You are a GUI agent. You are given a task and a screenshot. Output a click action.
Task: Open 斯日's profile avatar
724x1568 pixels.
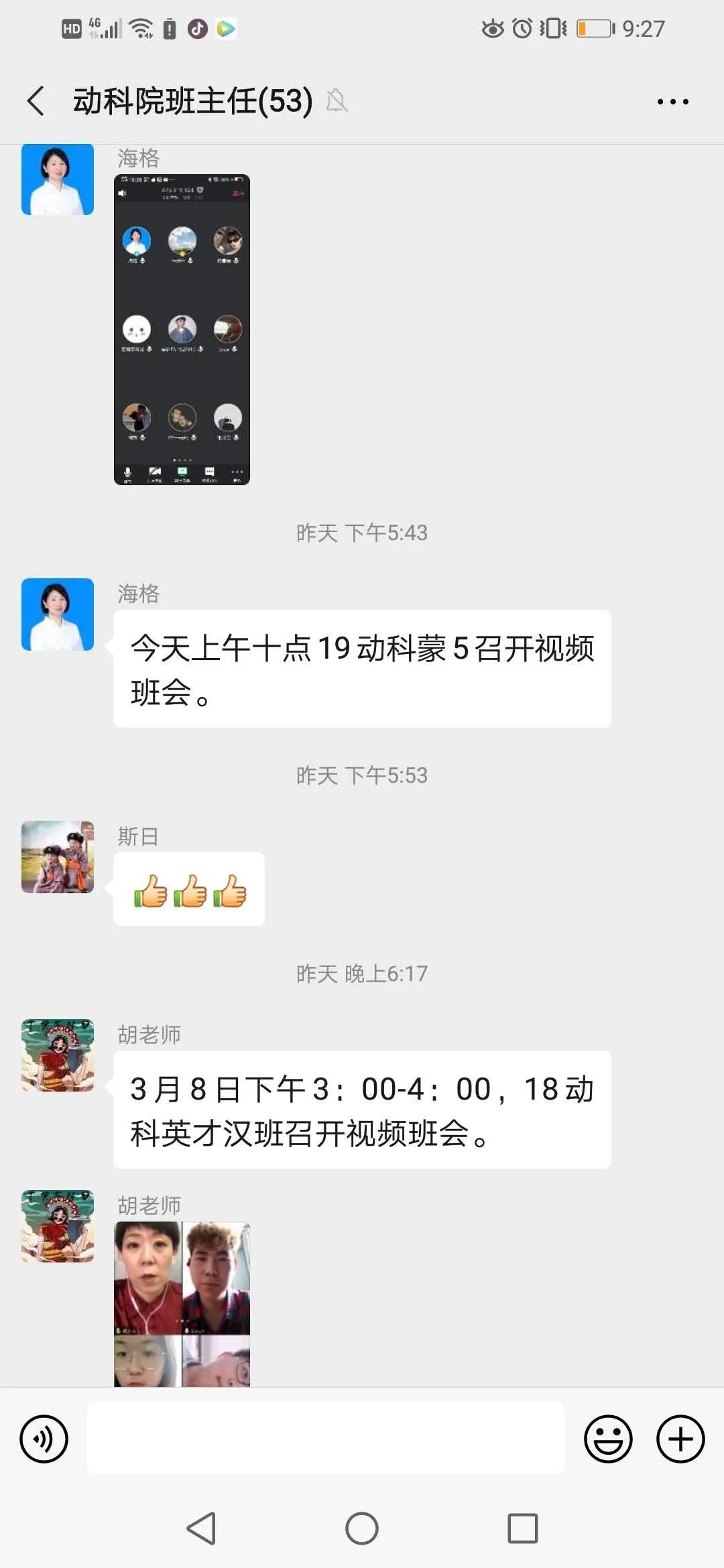point(58,857)
